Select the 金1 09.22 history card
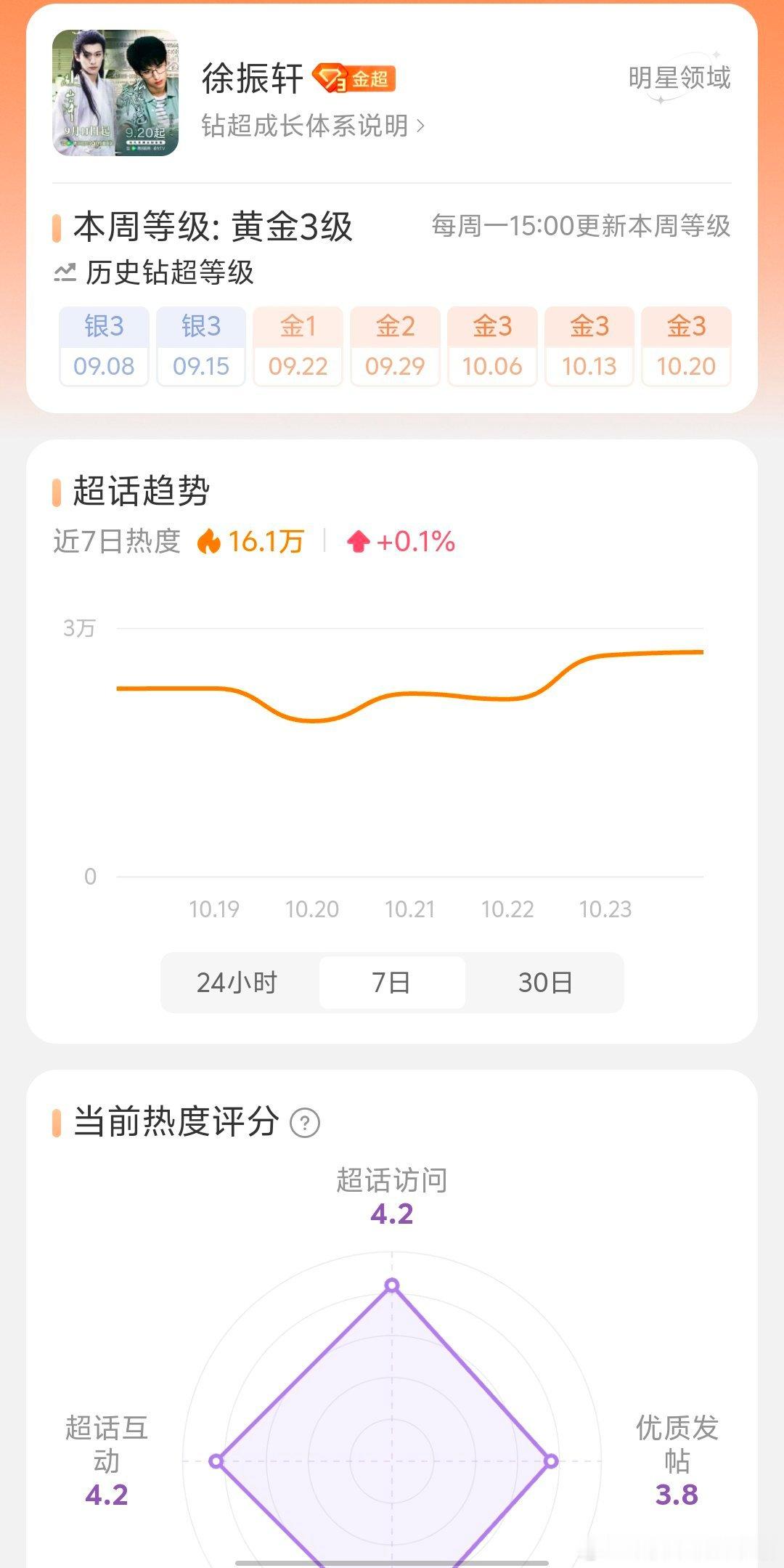The width and height of the screenshot is (784, 1568). click(x=298, y=346)
